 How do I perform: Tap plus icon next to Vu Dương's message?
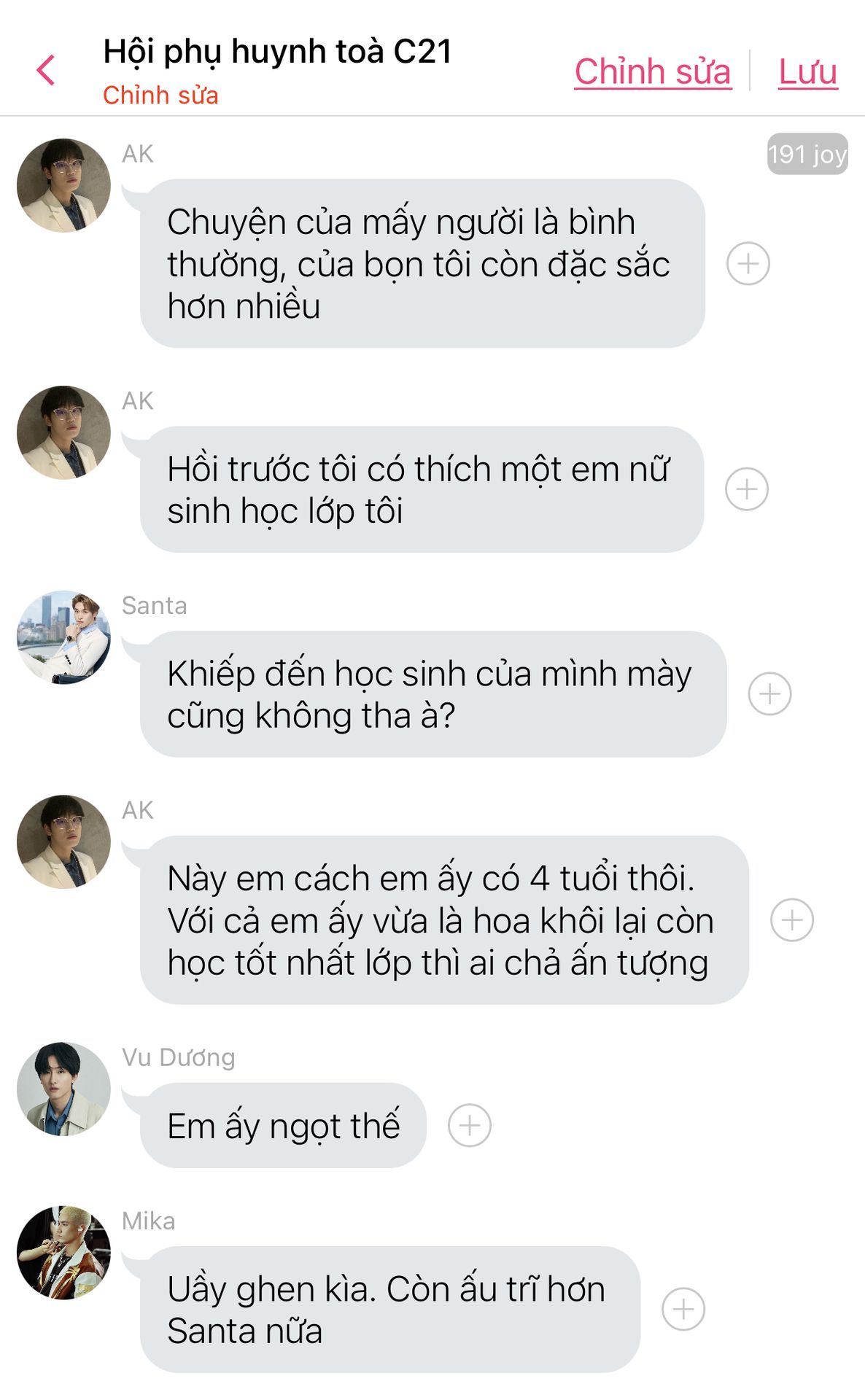pyautogui.click(x=470, y=1125)
